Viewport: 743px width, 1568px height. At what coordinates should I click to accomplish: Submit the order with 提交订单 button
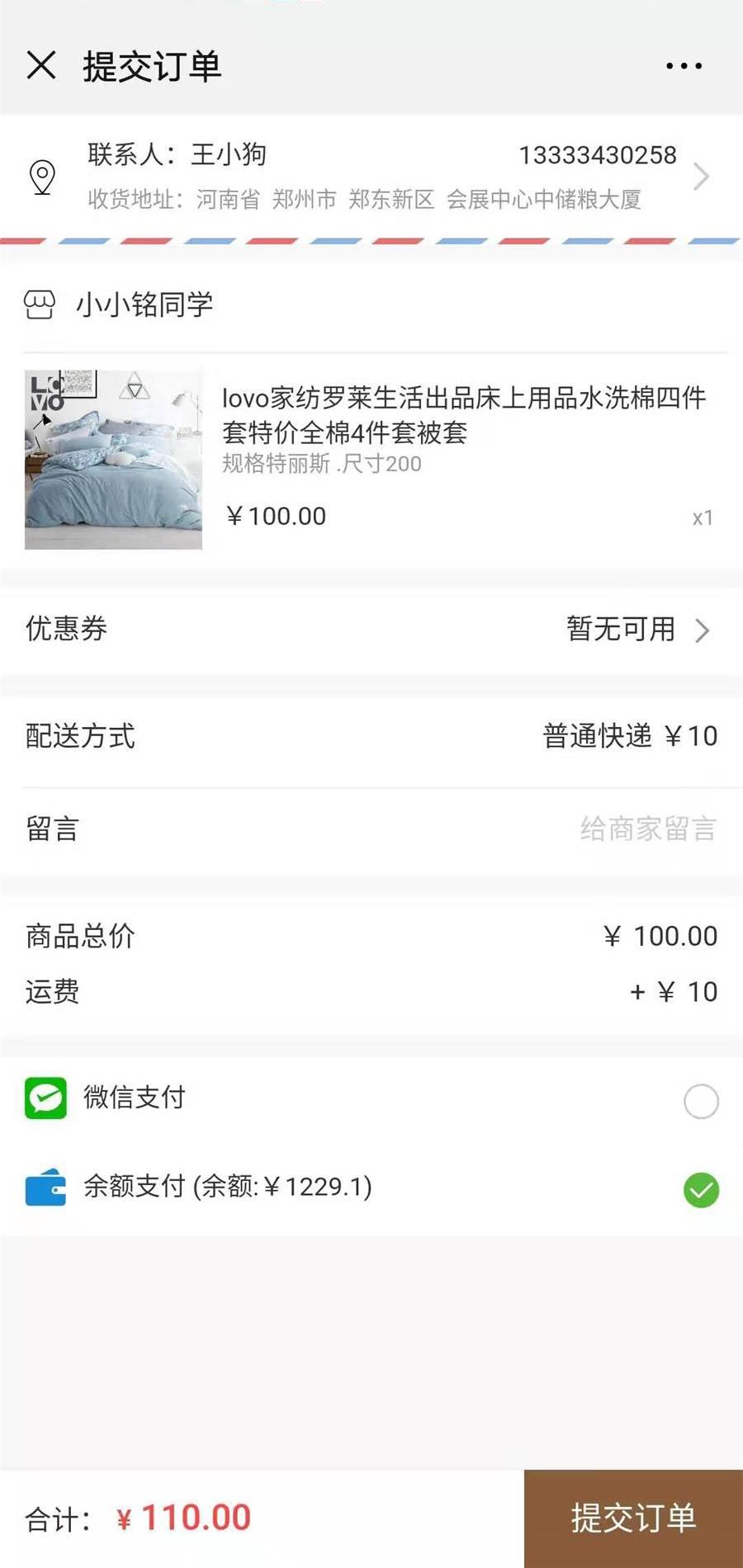tap(633, 1518)
